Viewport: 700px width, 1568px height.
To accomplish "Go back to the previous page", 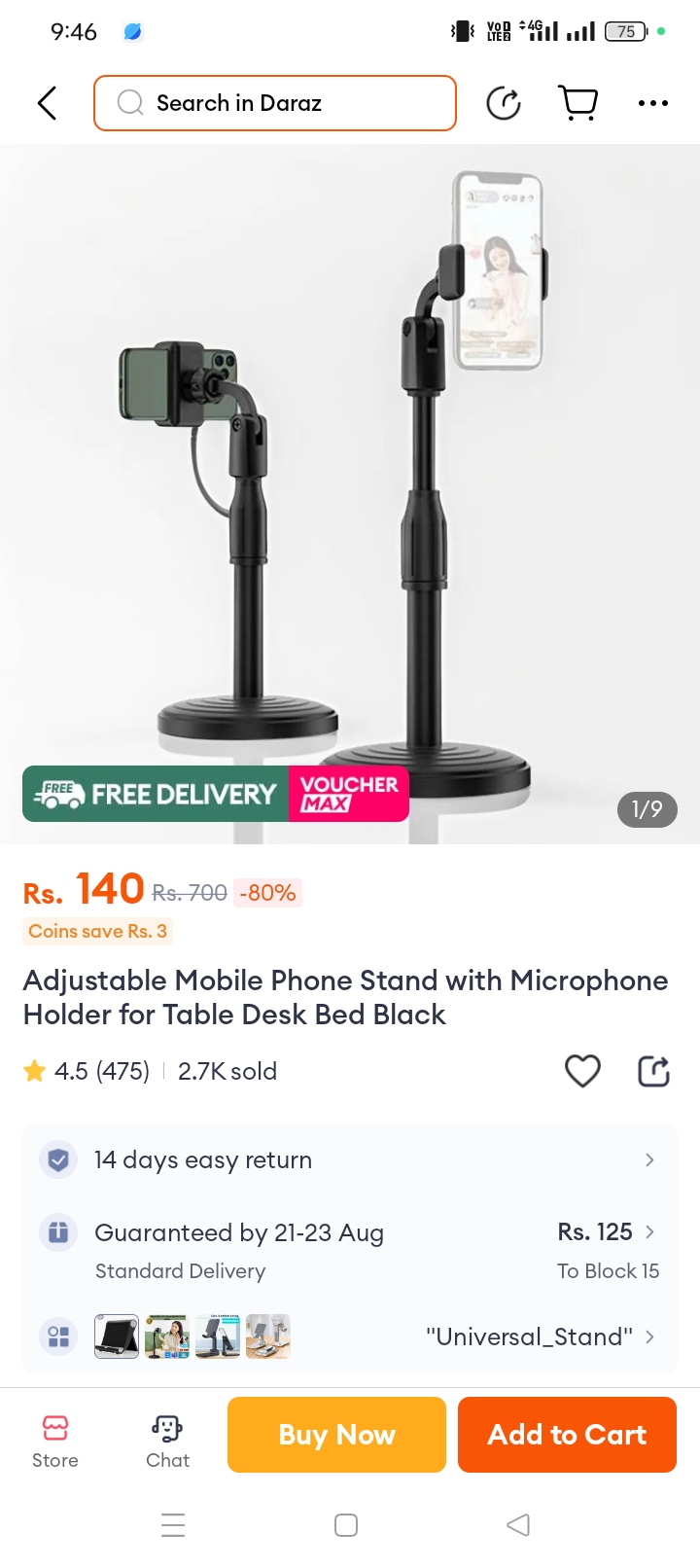I will tap(47, 103).
